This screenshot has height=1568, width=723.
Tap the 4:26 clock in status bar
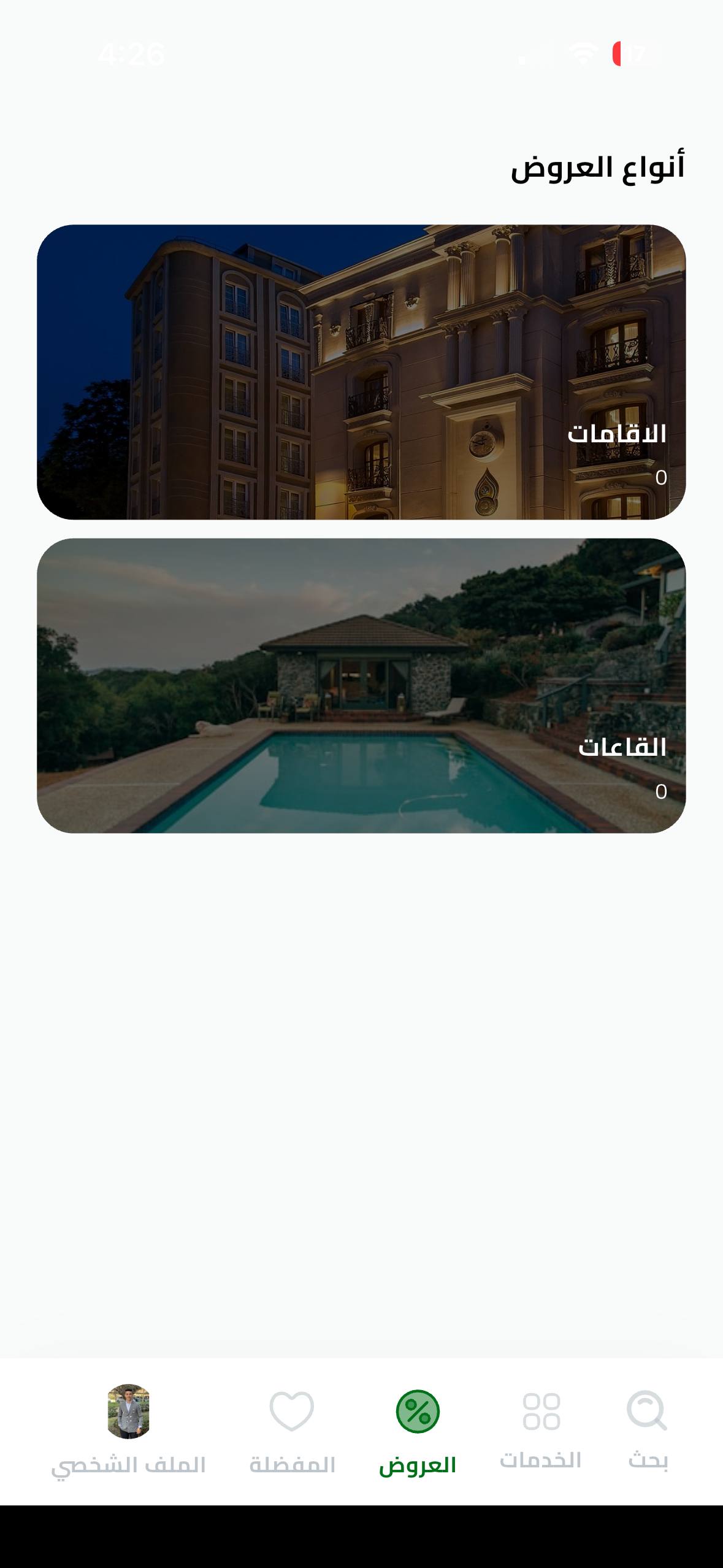(132, 54)
